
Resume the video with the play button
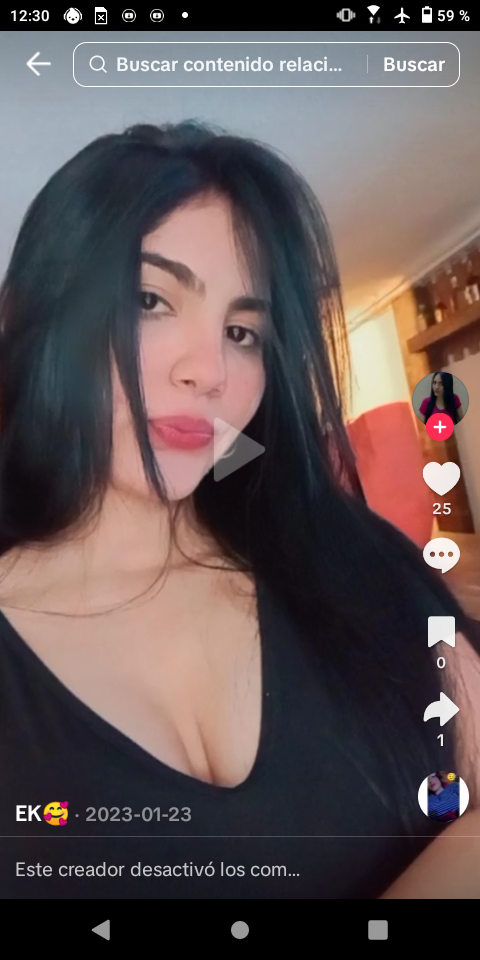[x=239, y=449]
